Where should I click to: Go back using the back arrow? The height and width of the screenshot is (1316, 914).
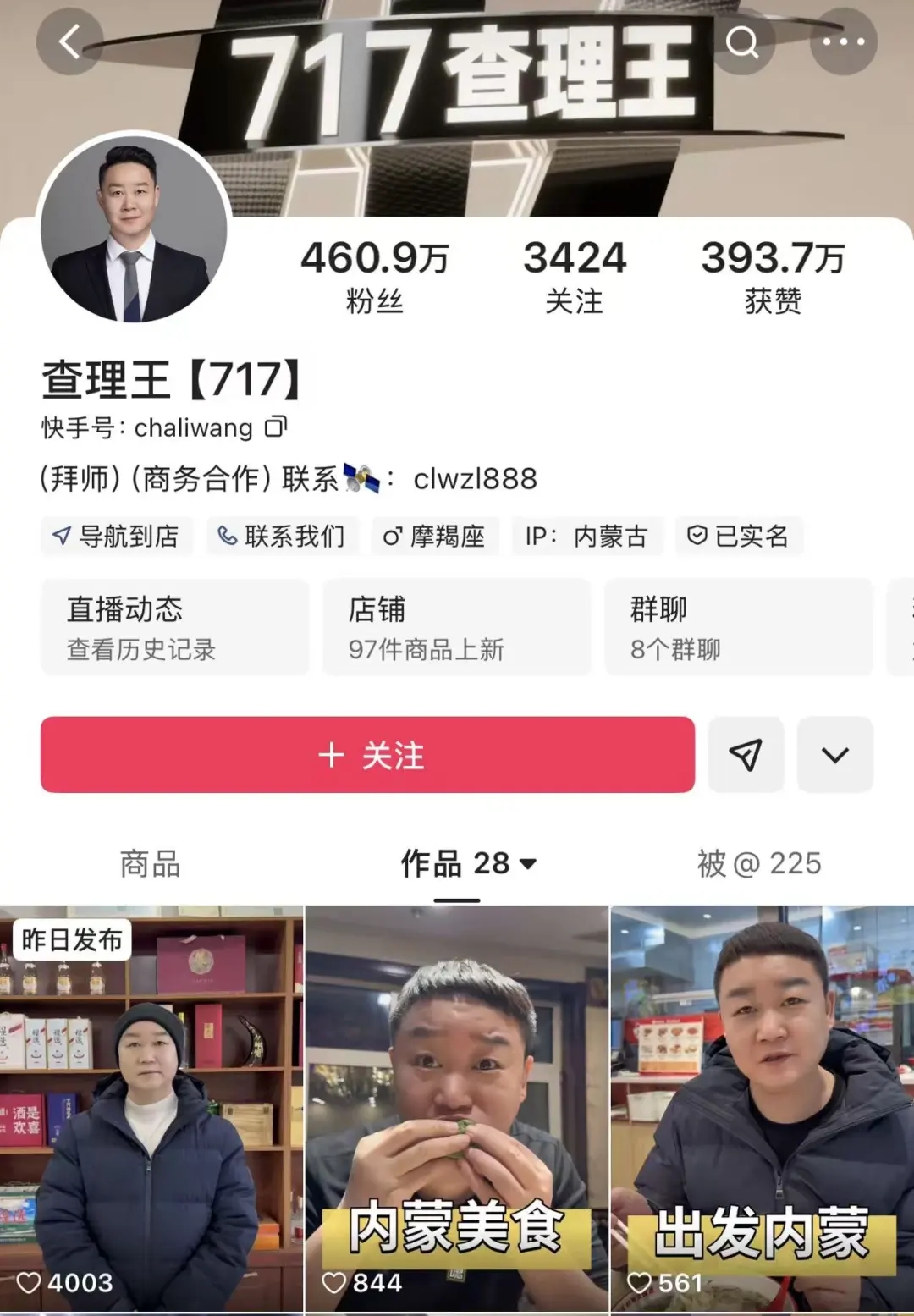(70, 42)
